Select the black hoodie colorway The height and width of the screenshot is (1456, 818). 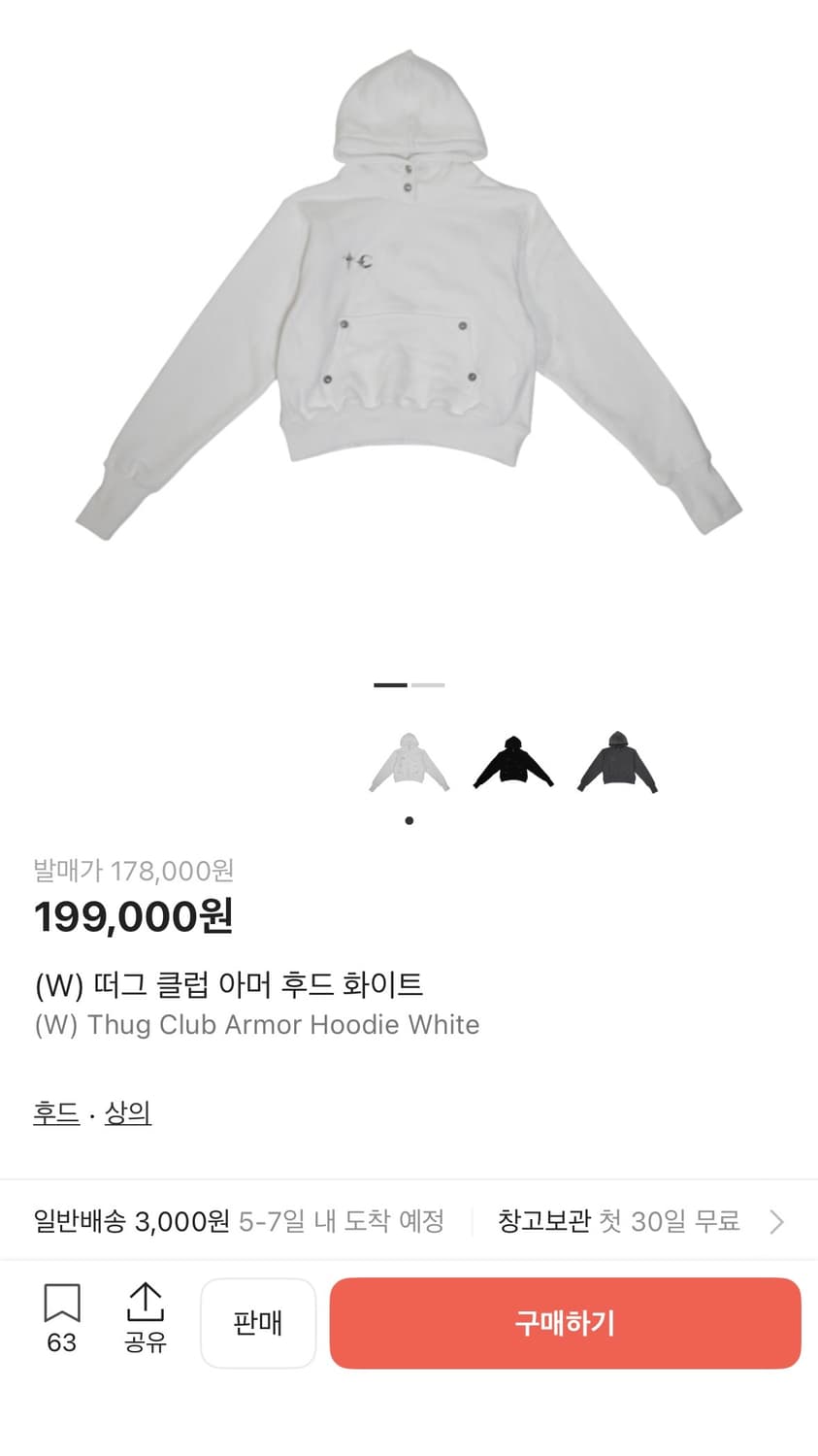pyautogui.click(x=512, y=762)
